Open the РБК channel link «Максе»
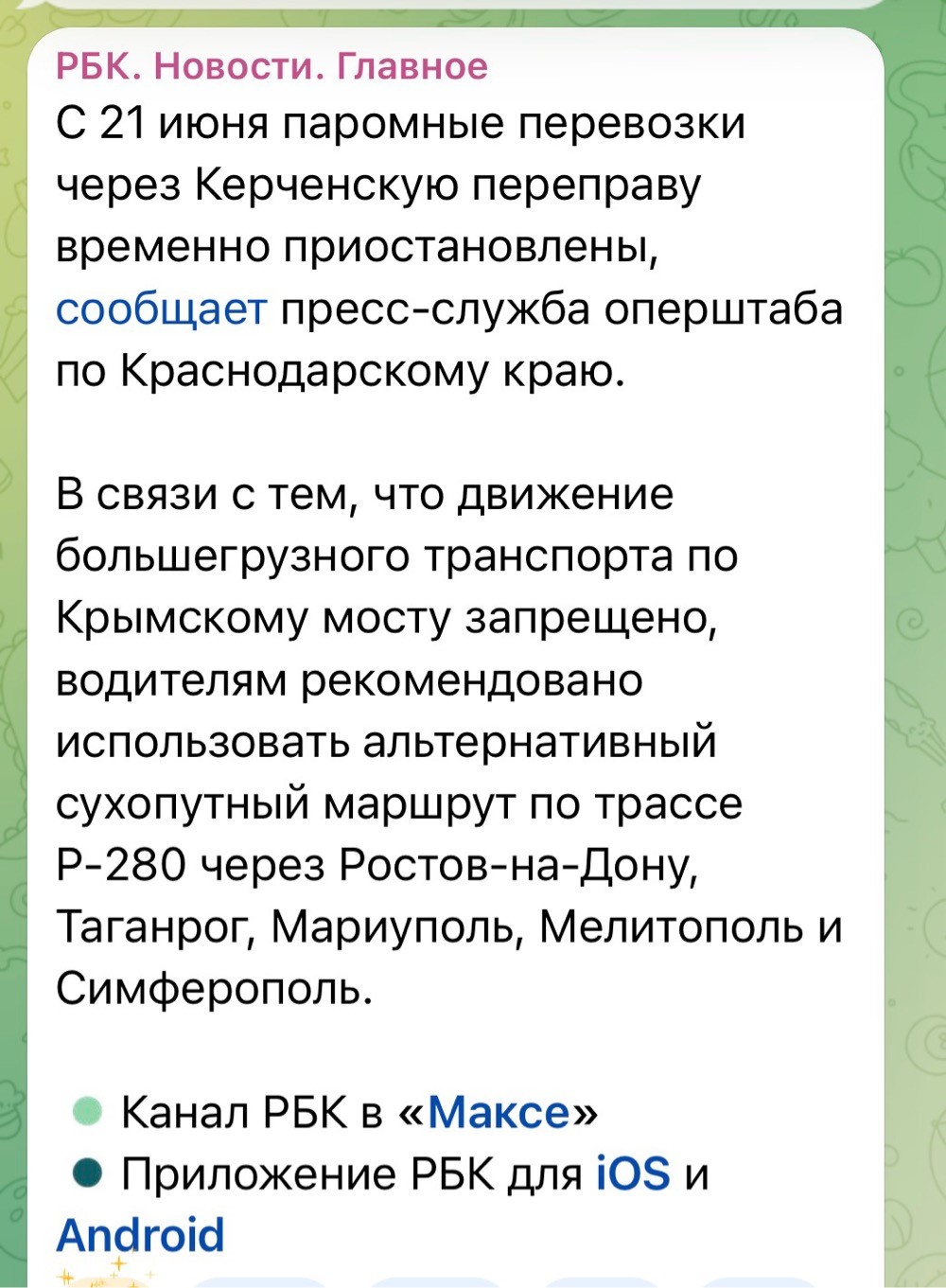946x1288 pixels. coord(499,1112)
